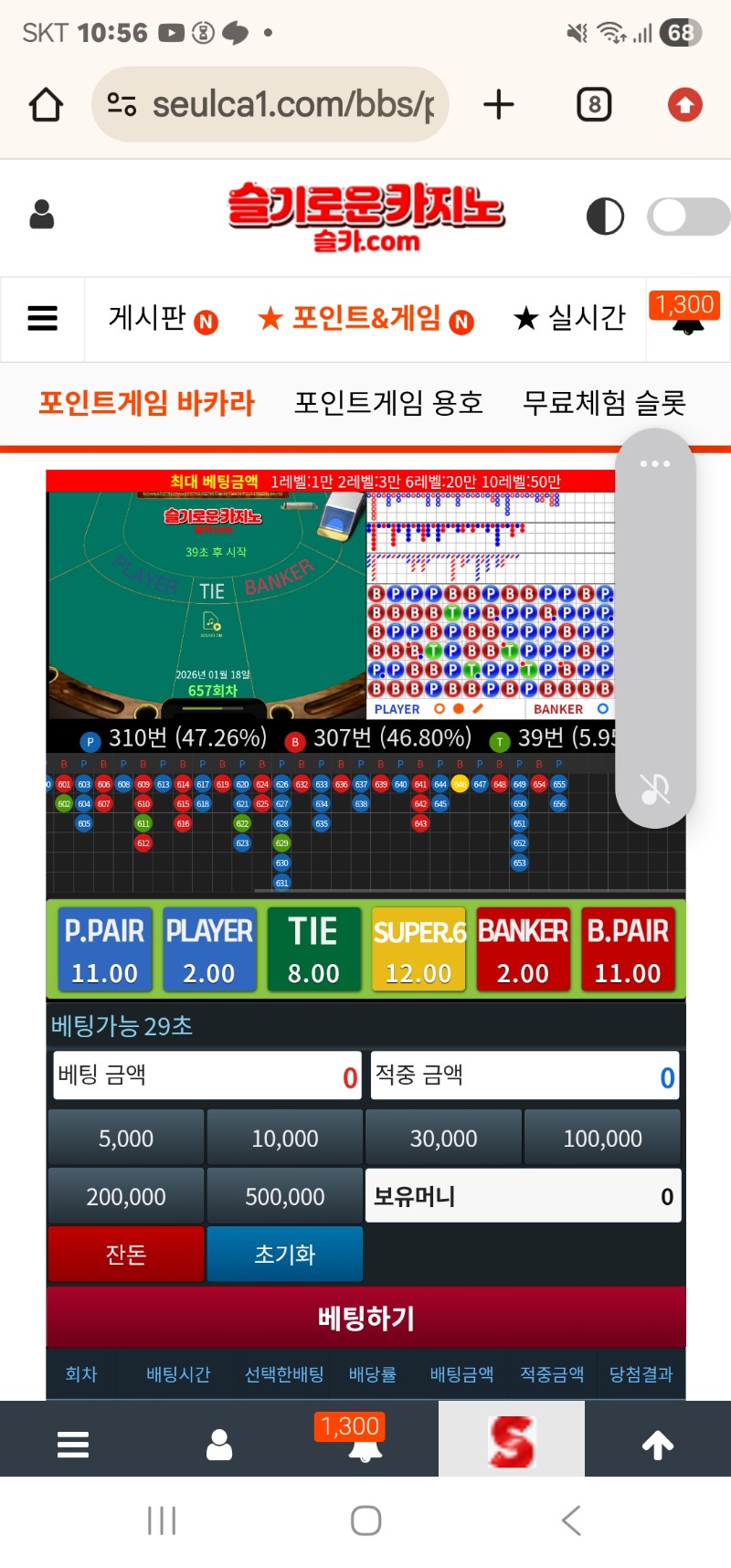Select SUPER6 bet at 12.00
731x1568 pixels.
pyautogui.click(x=418, y=949)
